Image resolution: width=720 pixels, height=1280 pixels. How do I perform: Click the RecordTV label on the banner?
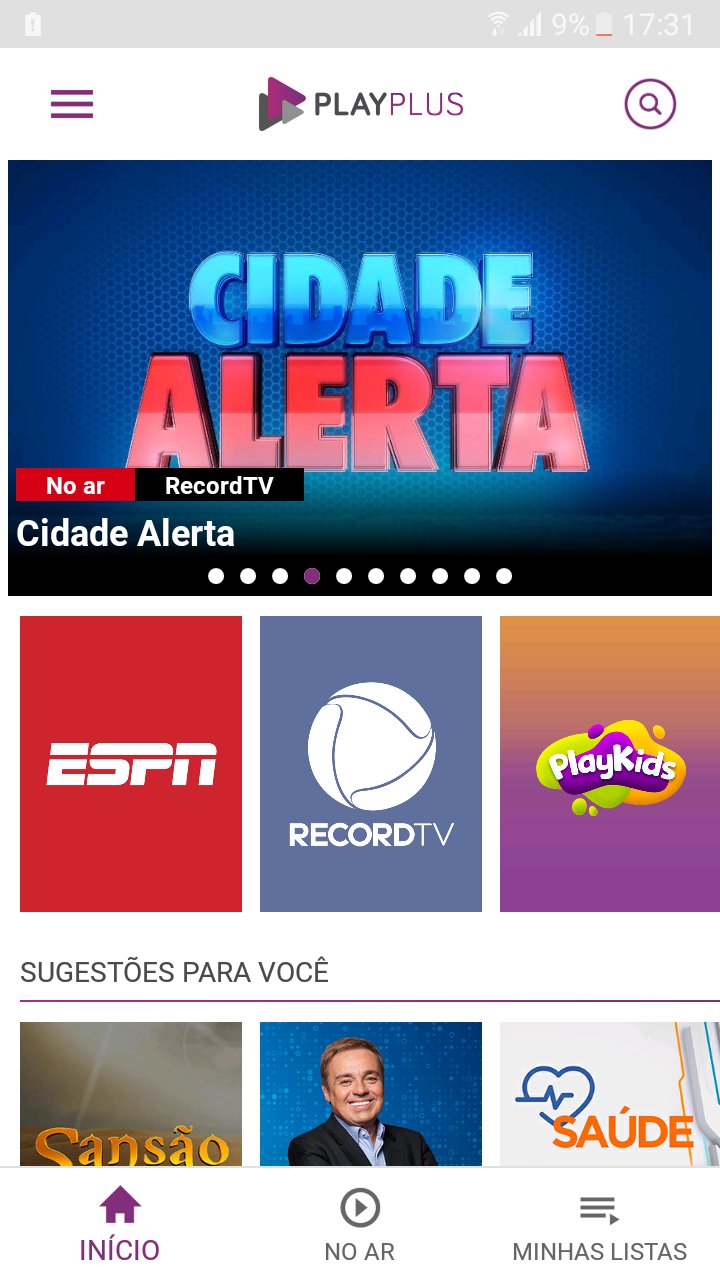(220, 485)
